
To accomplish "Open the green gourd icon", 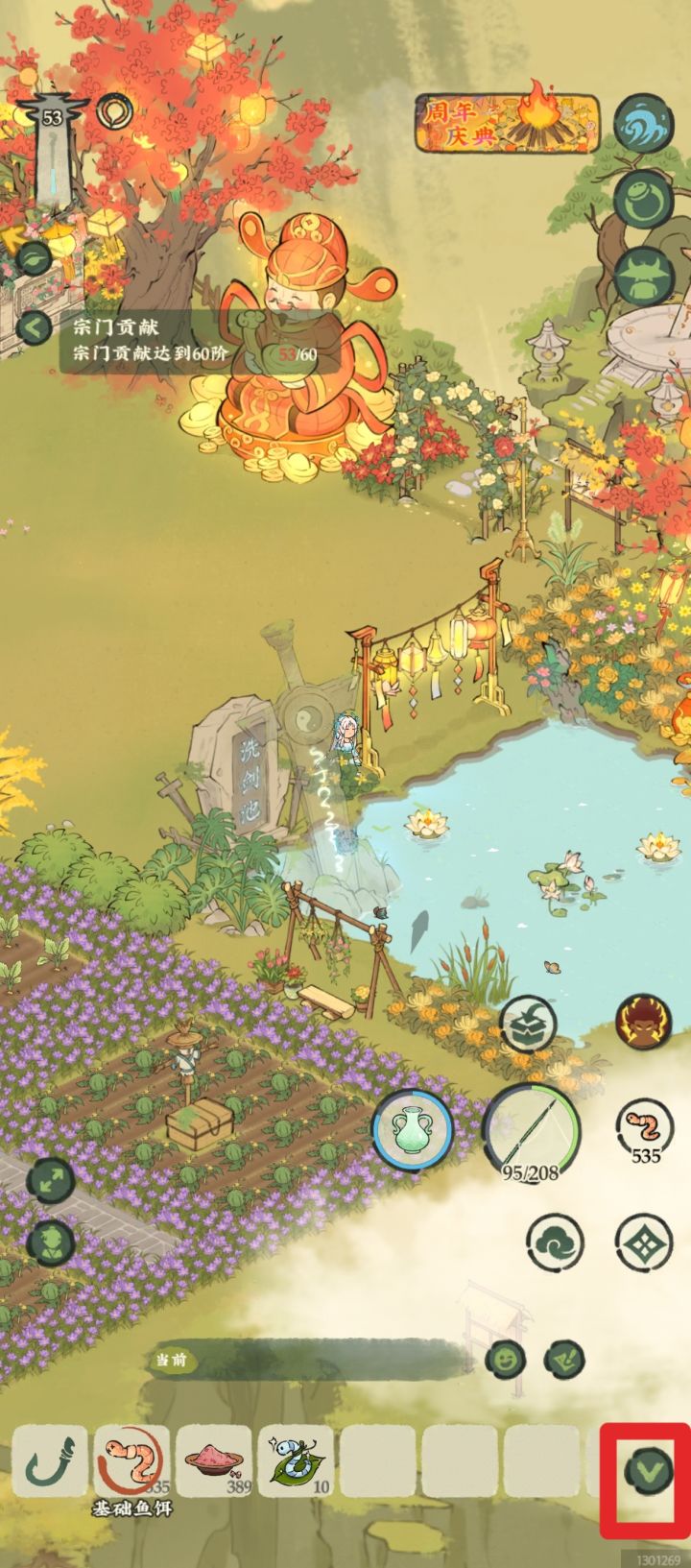I will [641, 197].
